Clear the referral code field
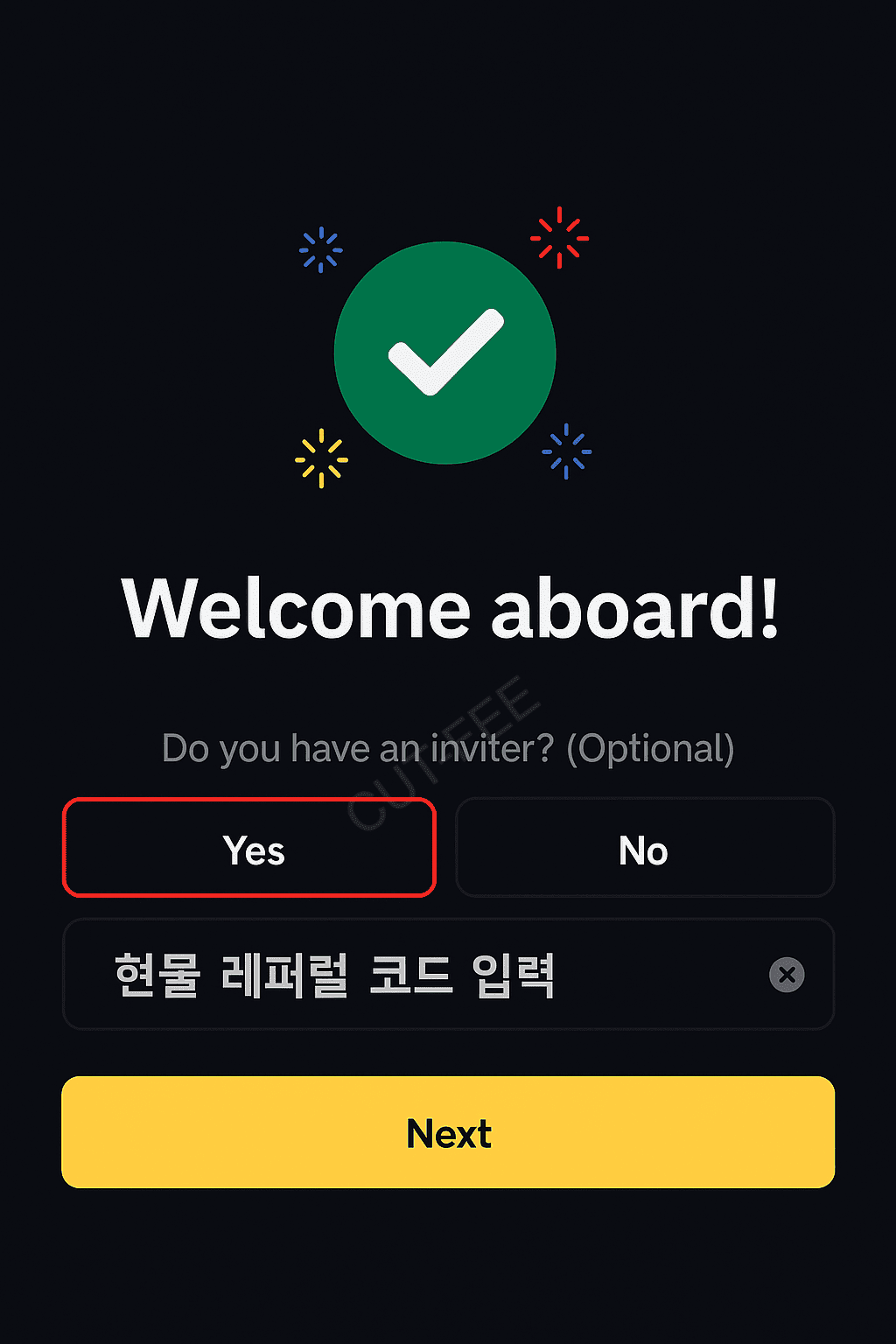 click(x=787, y=974)
